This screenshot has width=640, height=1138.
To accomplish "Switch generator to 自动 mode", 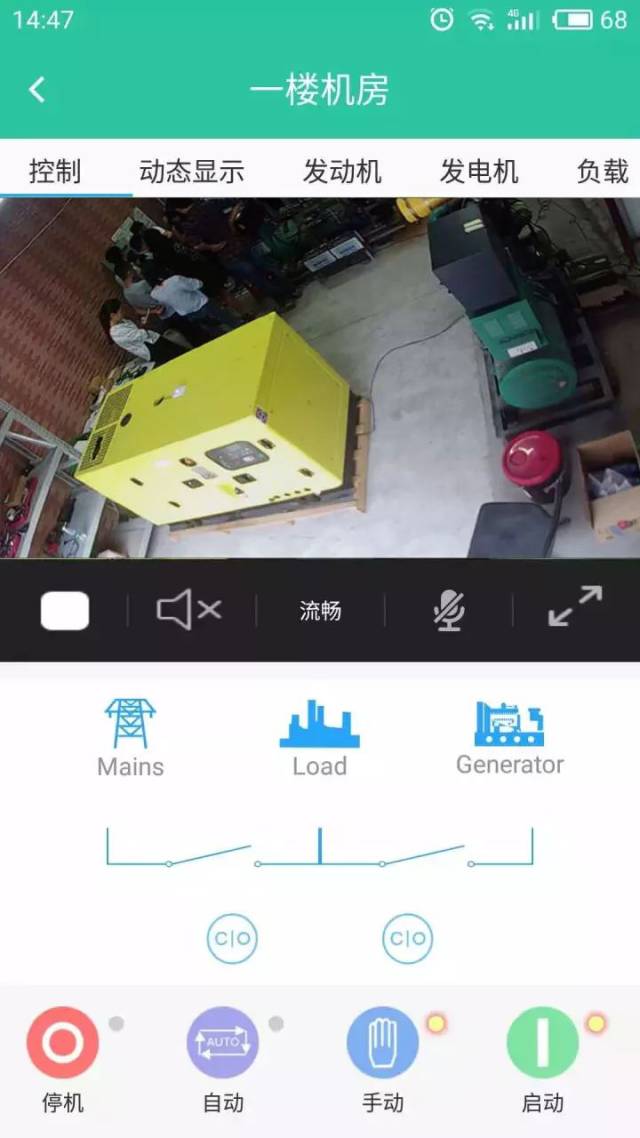I will [223, 1043].
